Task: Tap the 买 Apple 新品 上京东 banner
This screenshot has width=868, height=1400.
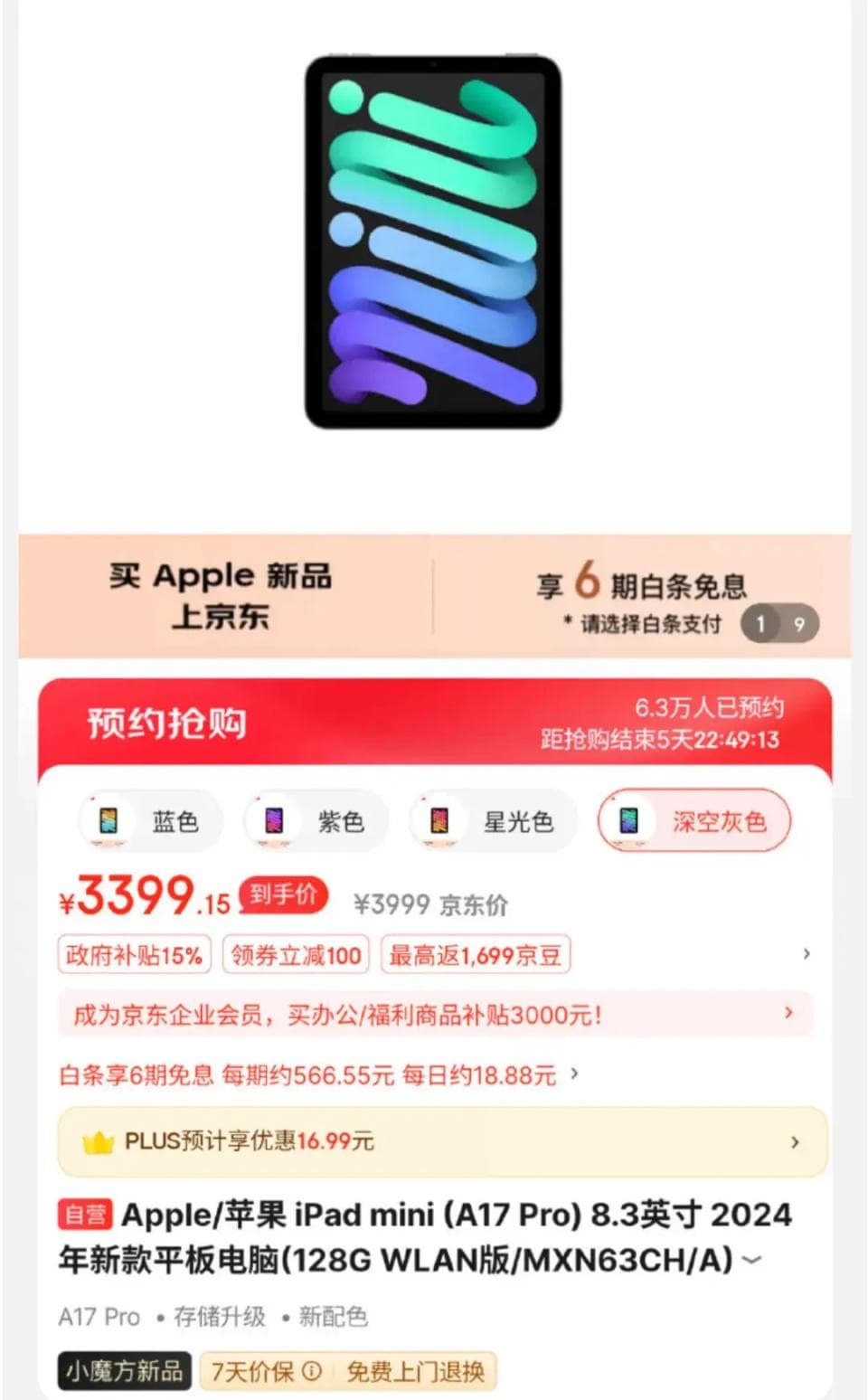Action: pos(222,596)
